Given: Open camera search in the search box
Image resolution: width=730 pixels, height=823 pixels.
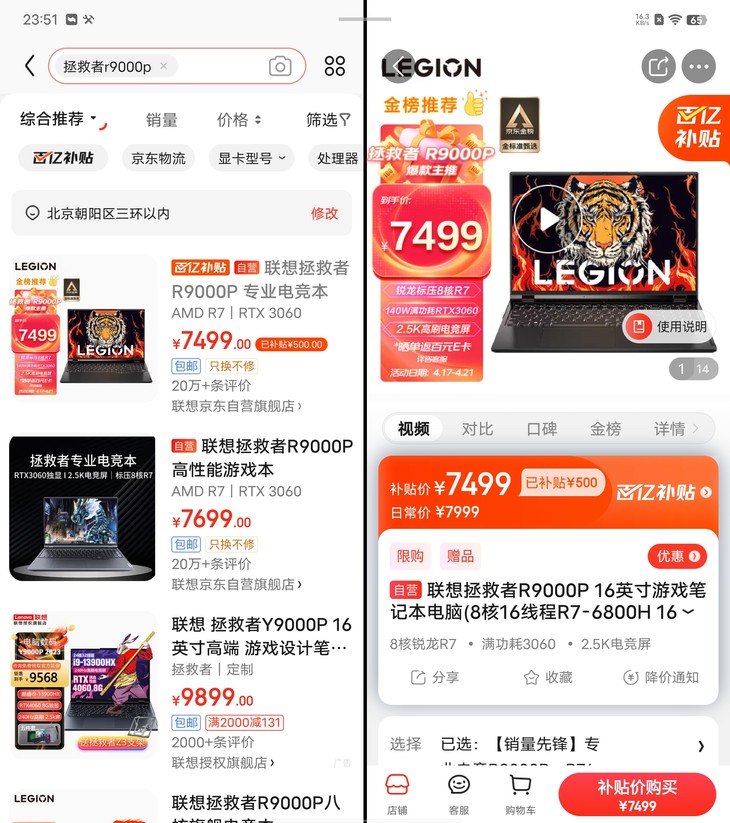Looking at the screenshot, I should click(280, 67).
